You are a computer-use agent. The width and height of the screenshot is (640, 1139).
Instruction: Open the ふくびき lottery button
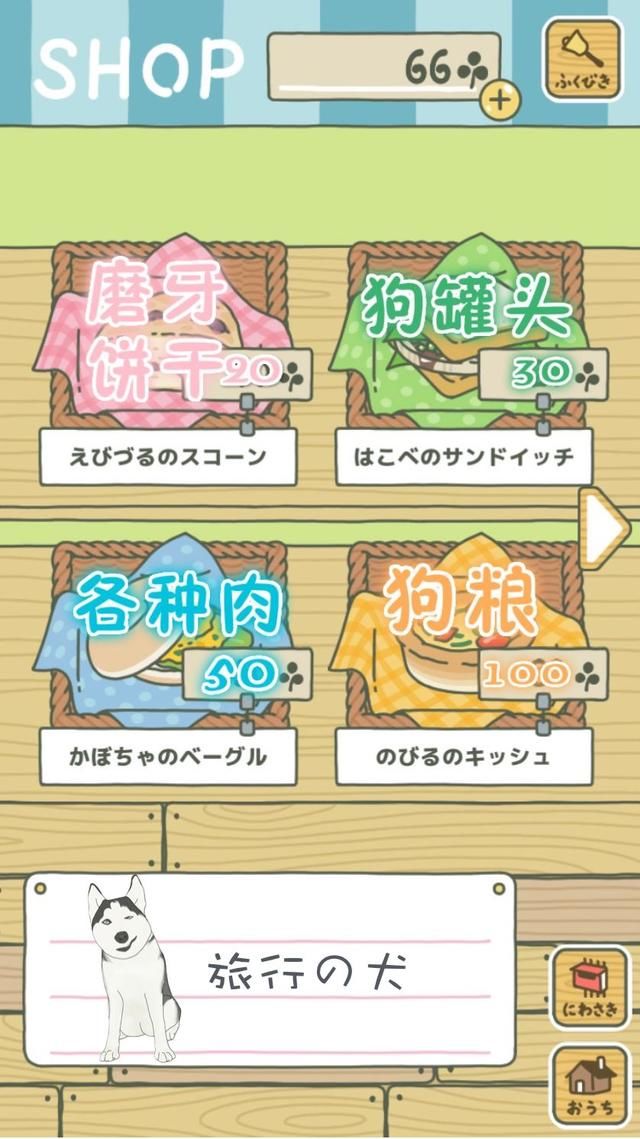[581, 61]
